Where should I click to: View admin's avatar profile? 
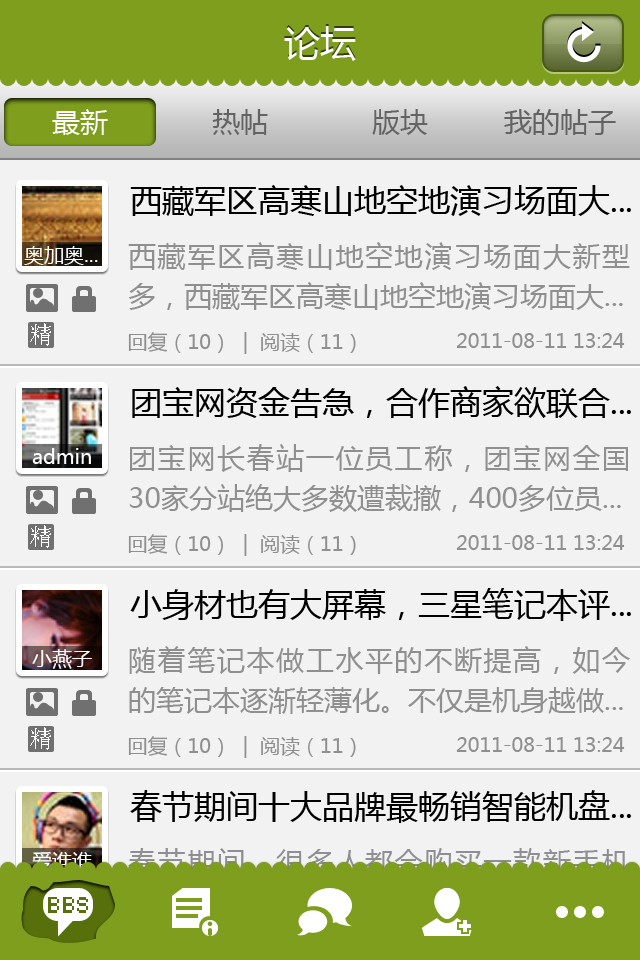click(62, 428)
